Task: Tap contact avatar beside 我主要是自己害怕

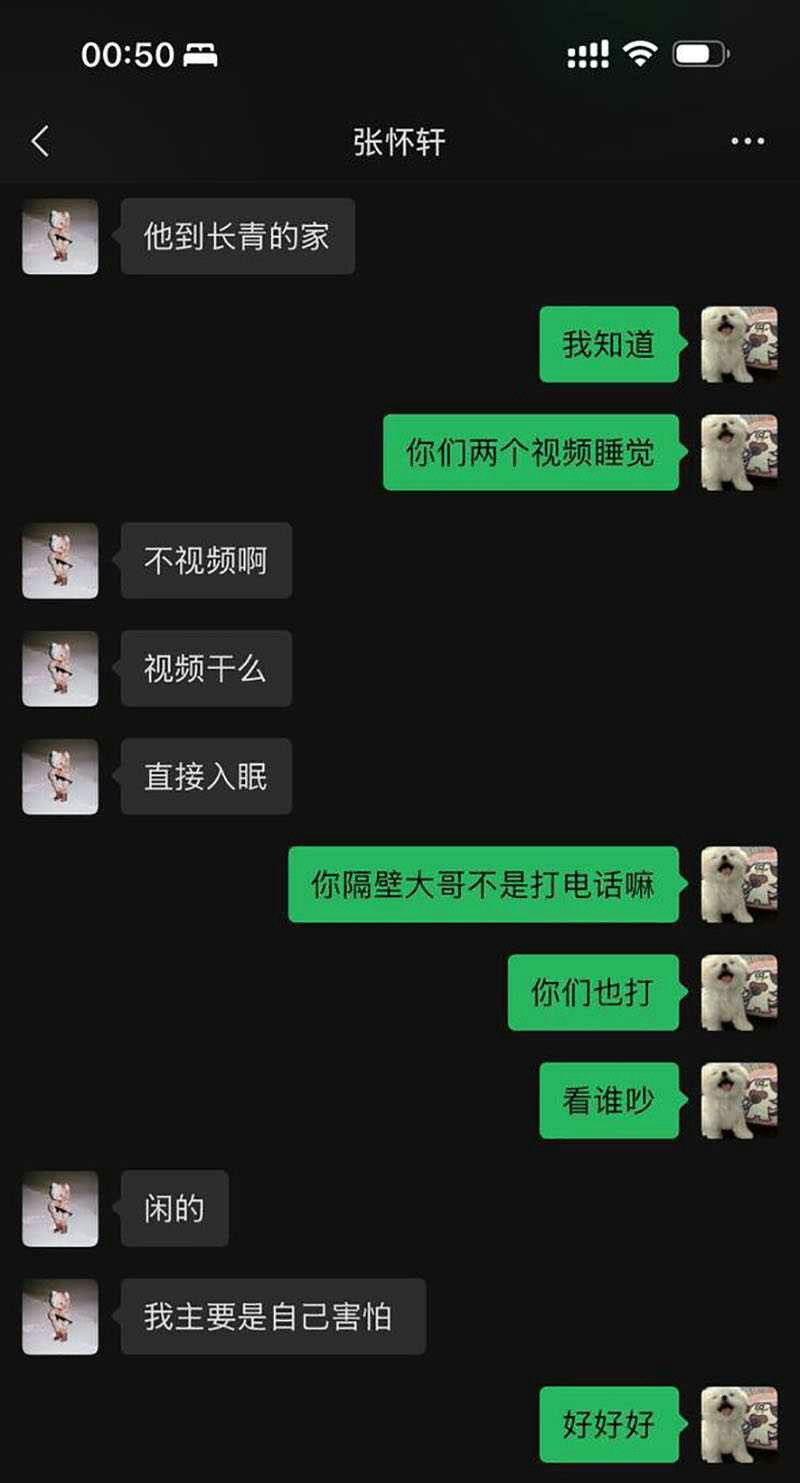Action: point(60,1316)
